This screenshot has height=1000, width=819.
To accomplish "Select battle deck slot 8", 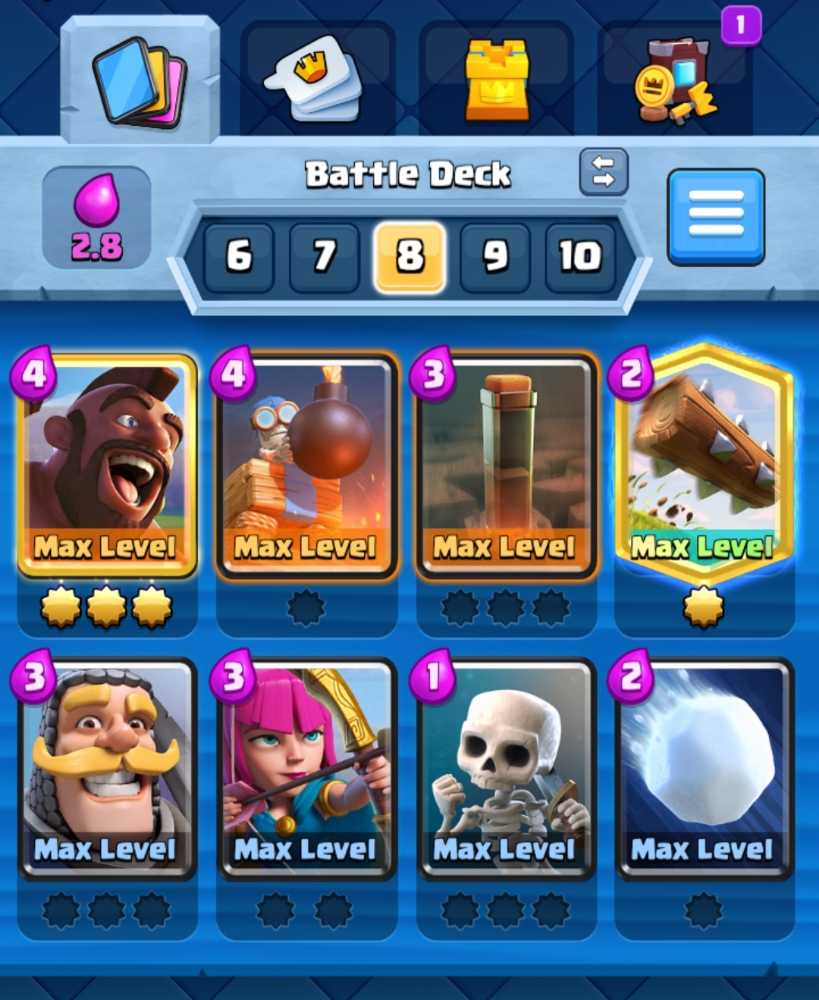I will coord(410,257).
